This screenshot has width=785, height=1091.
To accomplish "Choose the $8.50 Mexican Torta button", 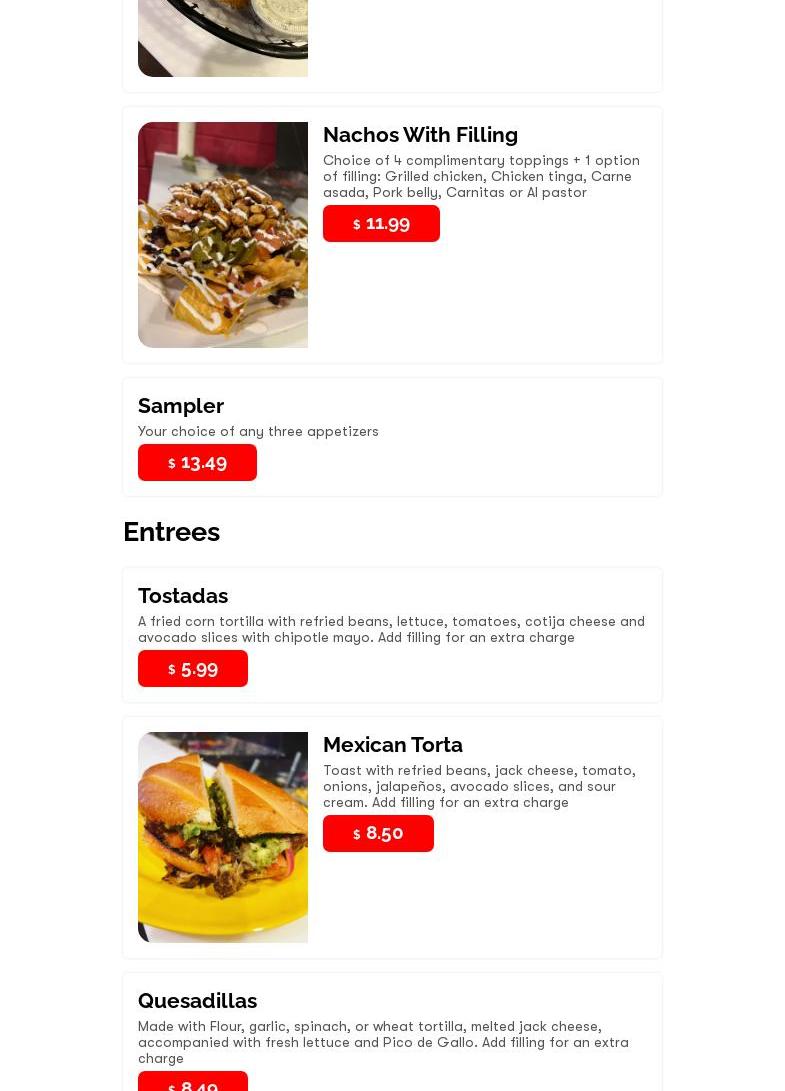I will pyautogui.click(x=378, y=833).
